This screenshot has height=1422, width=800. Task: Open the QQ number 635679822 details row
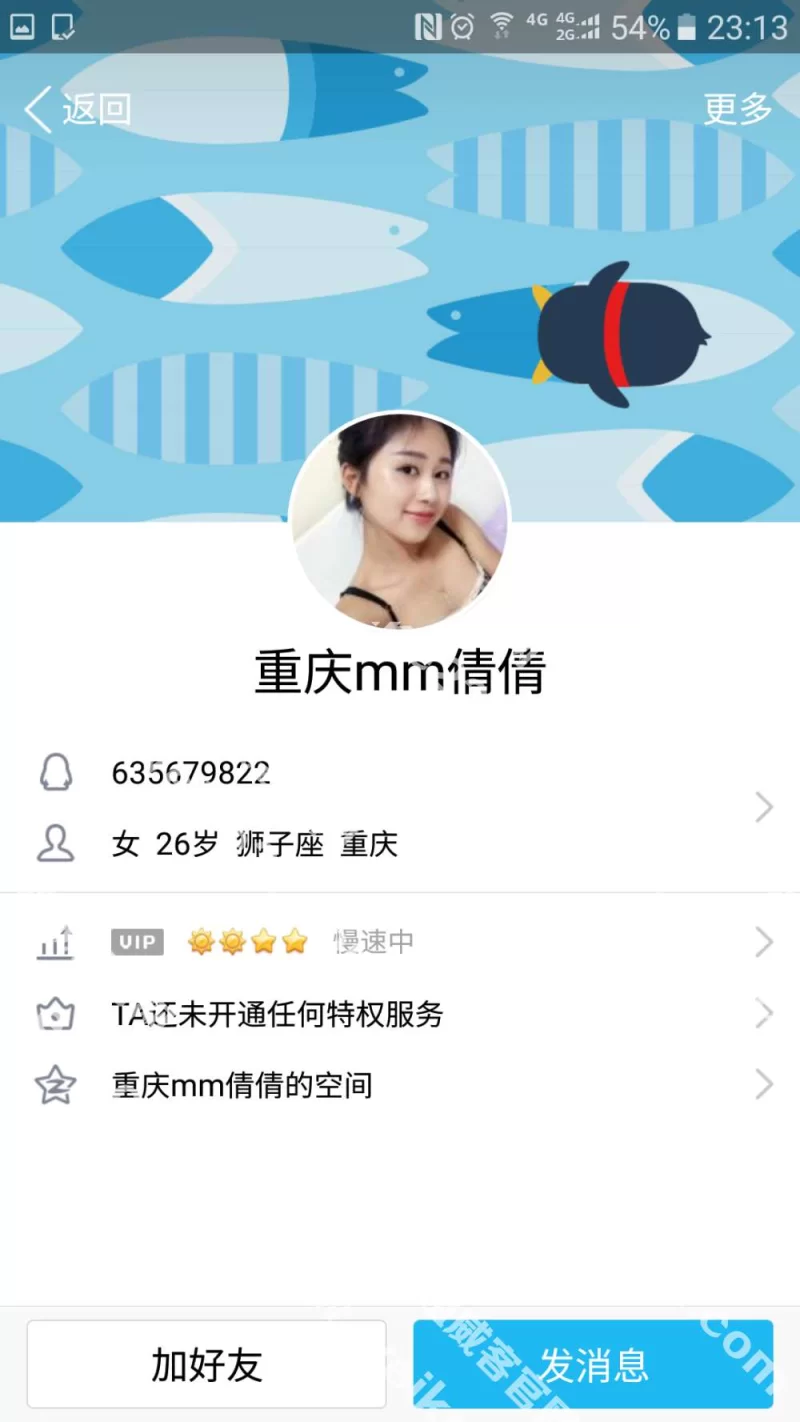click(400, 774)
